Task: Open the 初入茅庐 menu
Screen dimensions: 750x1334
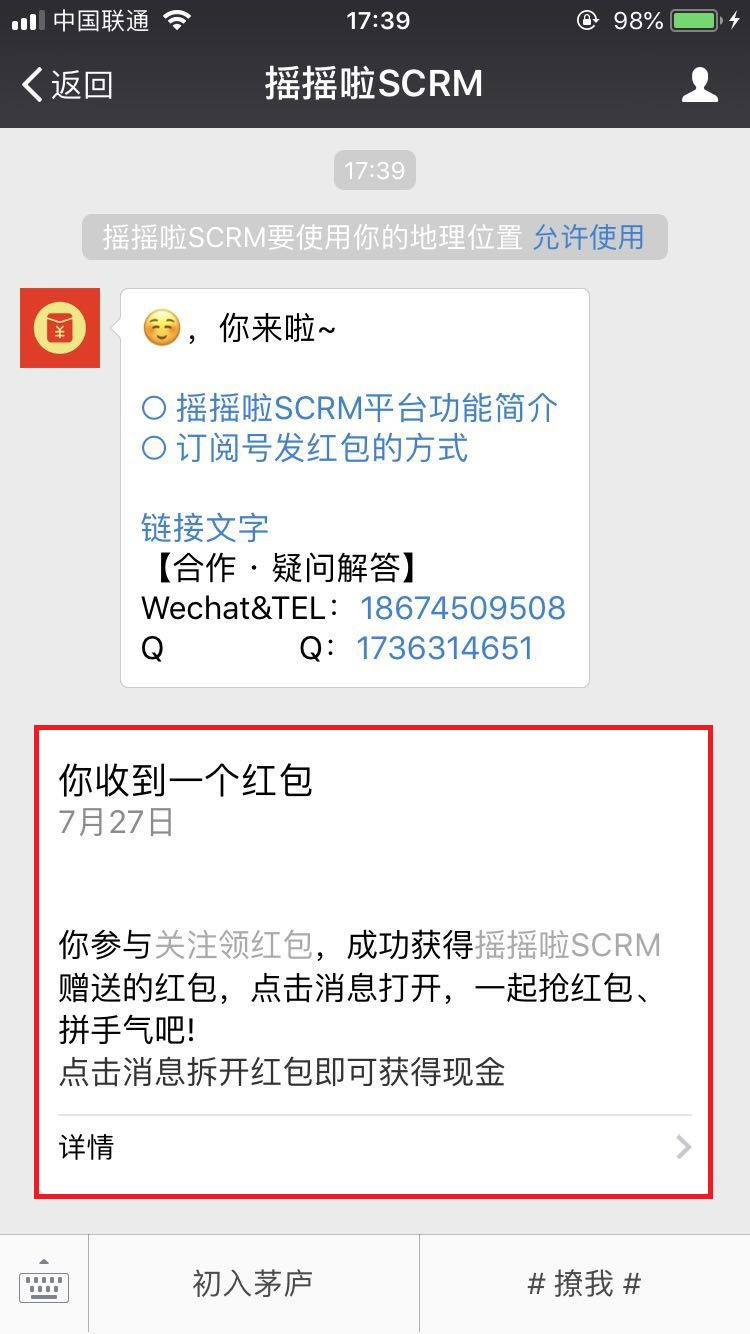Action: pos(253,1284)
